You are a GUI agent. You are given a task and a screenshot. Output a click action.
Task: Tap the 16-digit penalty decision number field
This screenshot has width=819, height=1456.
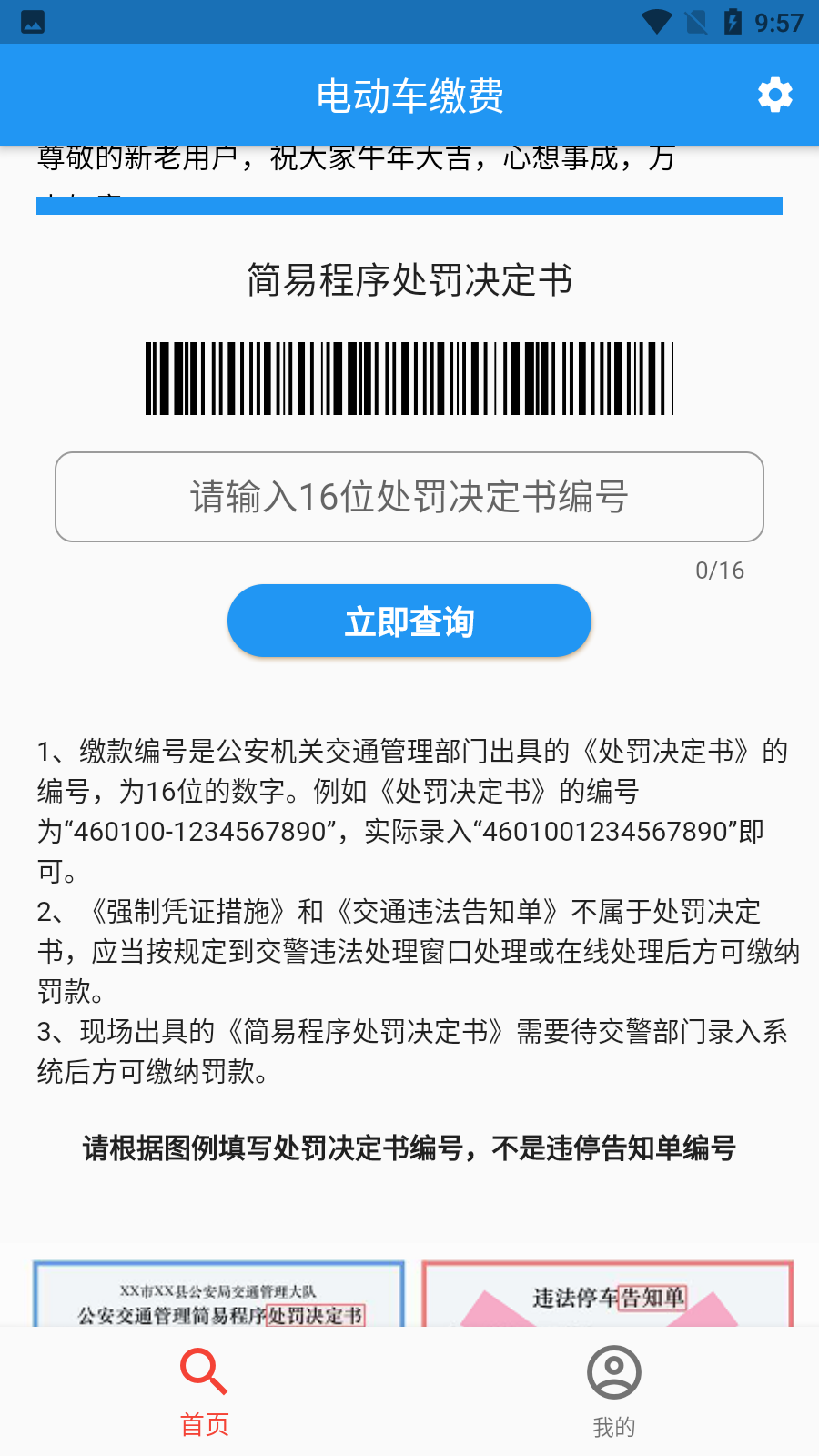[409, 497]
